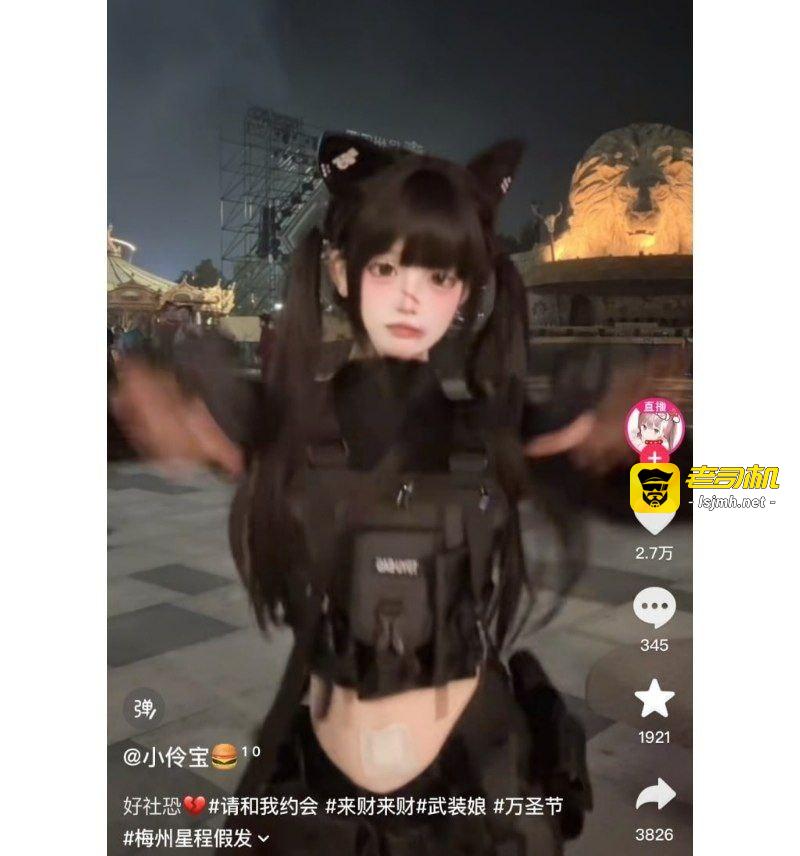Open the #请和我约会 hashtag
This screenshot has width=800, height=856.
point(263,806)
